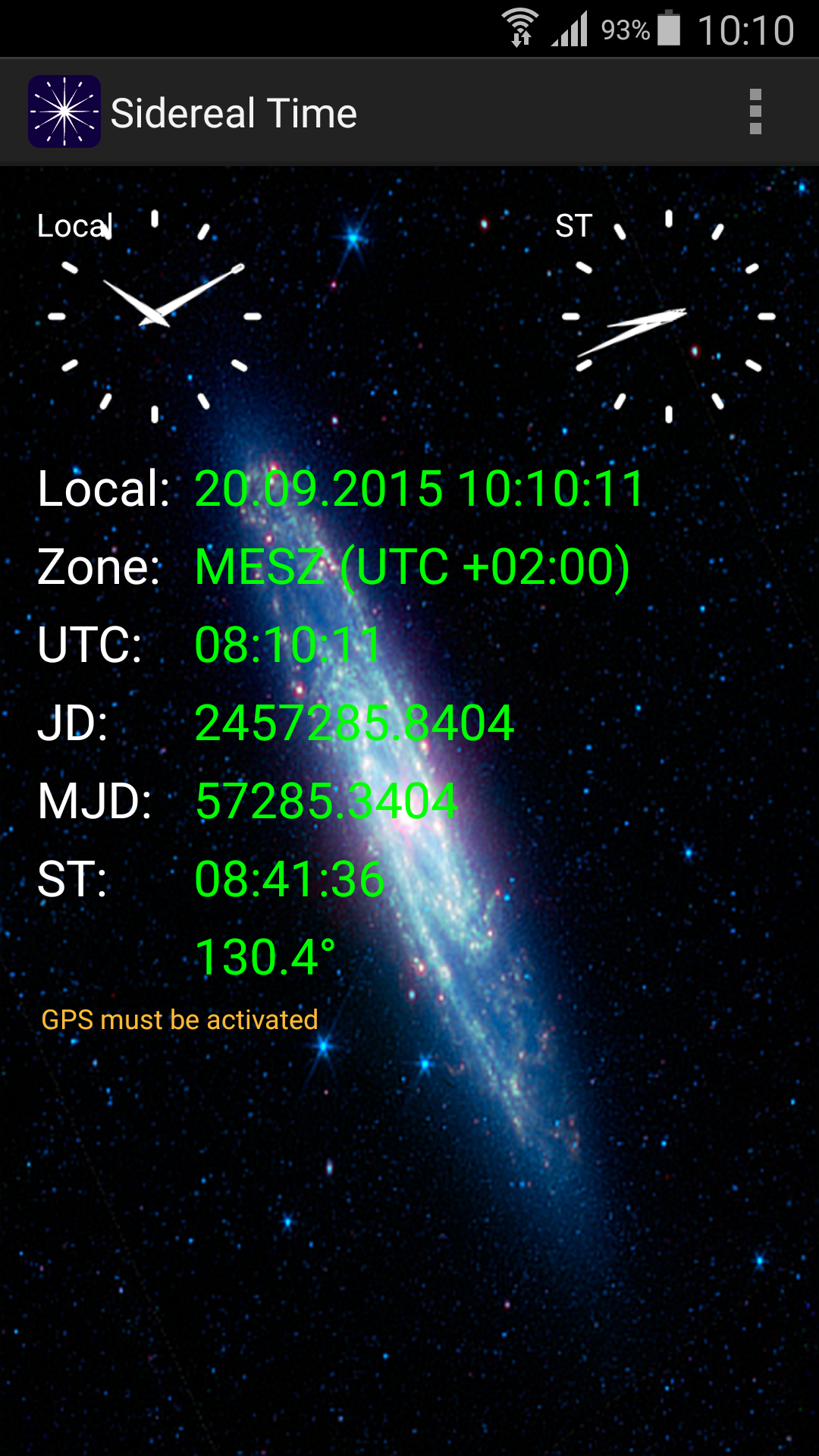Click the local date 20.09.2015
Image resolution: width=819 pixels, height=1456 pixels.
(316, 491)
